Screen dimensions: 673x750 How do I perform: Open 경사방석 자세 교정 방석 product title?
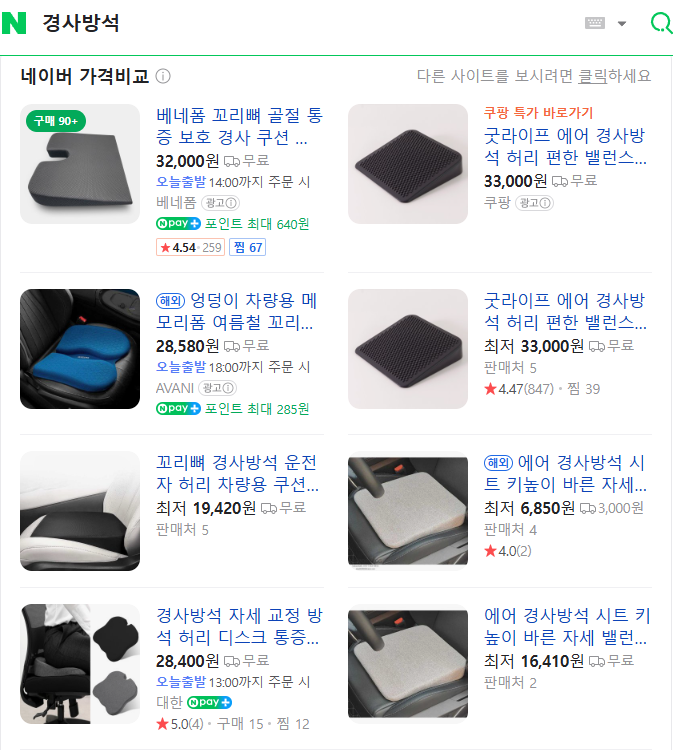pos(238,626)
